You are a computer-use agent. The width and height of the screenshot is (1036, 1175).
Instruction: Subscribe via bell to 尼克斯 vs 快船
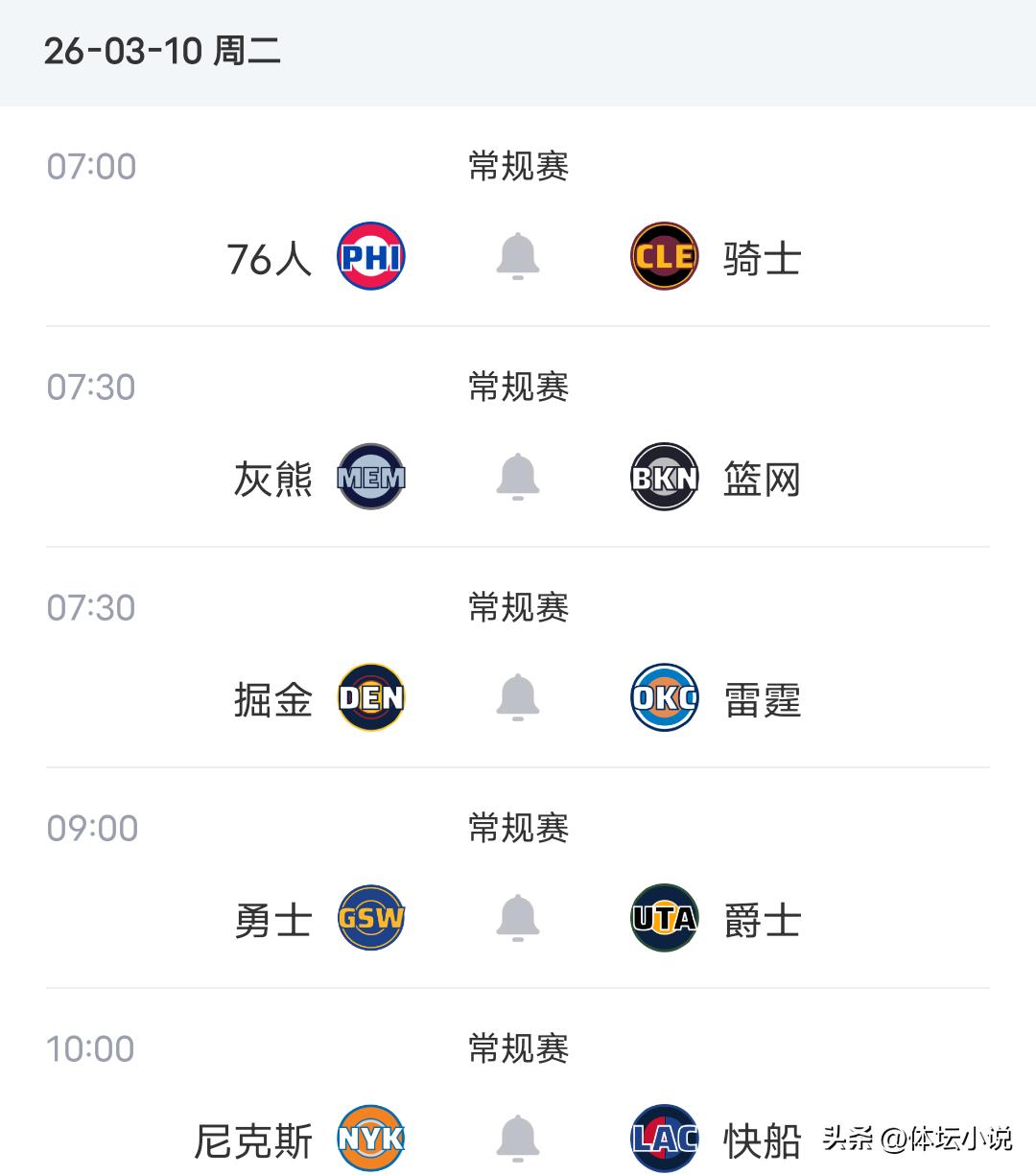518,1139
